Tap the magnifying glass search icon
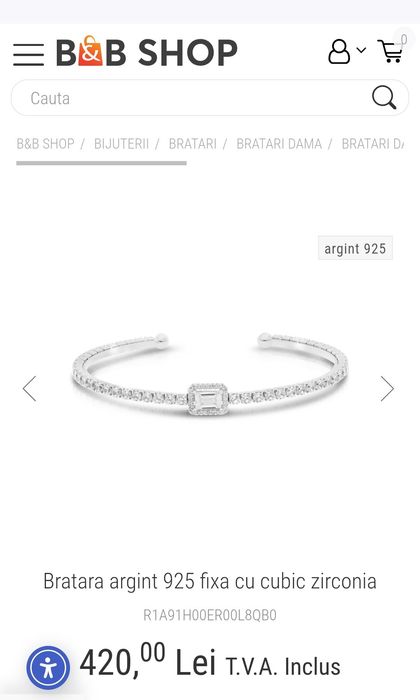 coord(384,97)
